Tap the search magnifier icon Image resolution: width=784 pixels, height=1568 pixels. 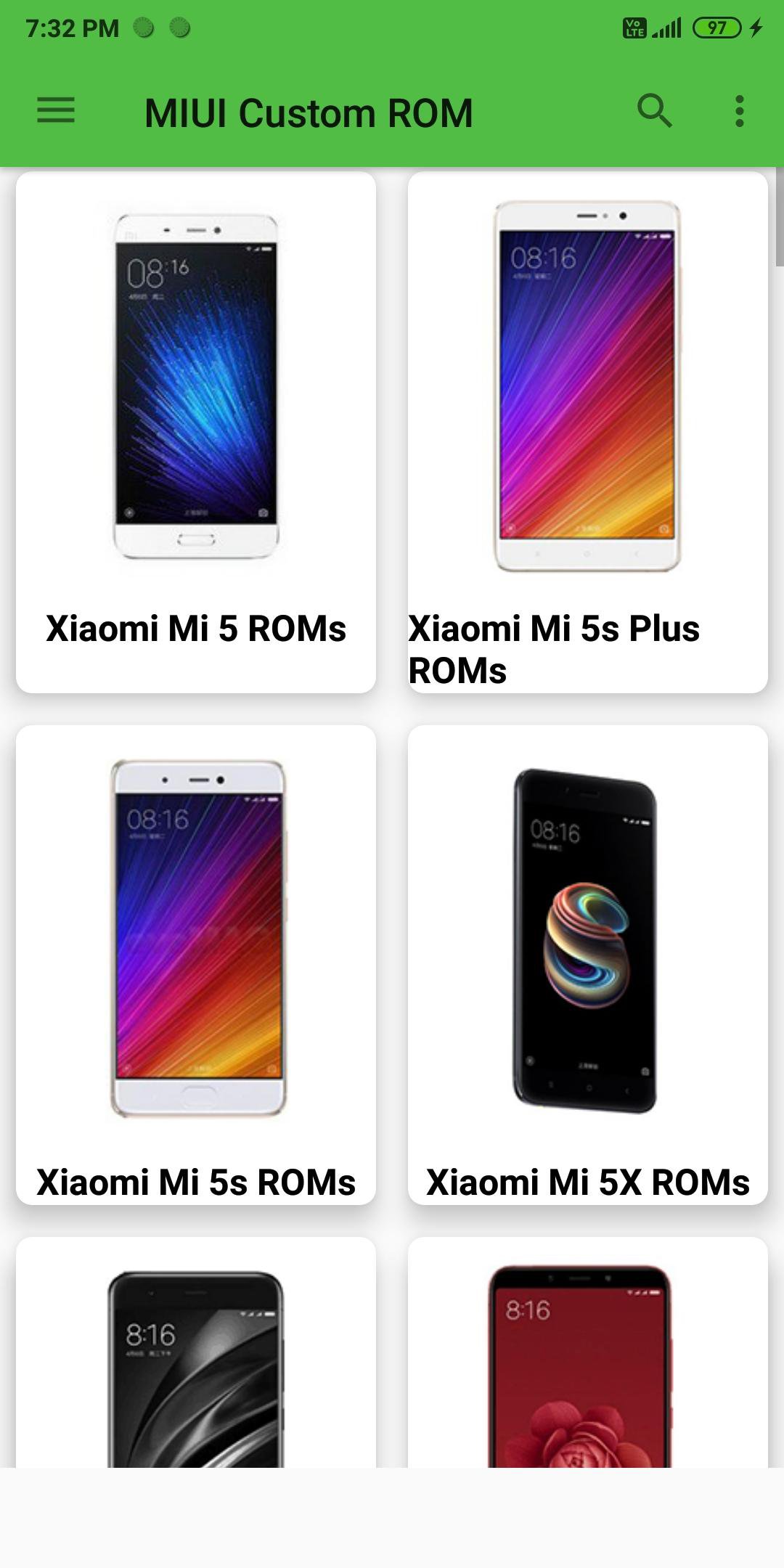[654, 111]
